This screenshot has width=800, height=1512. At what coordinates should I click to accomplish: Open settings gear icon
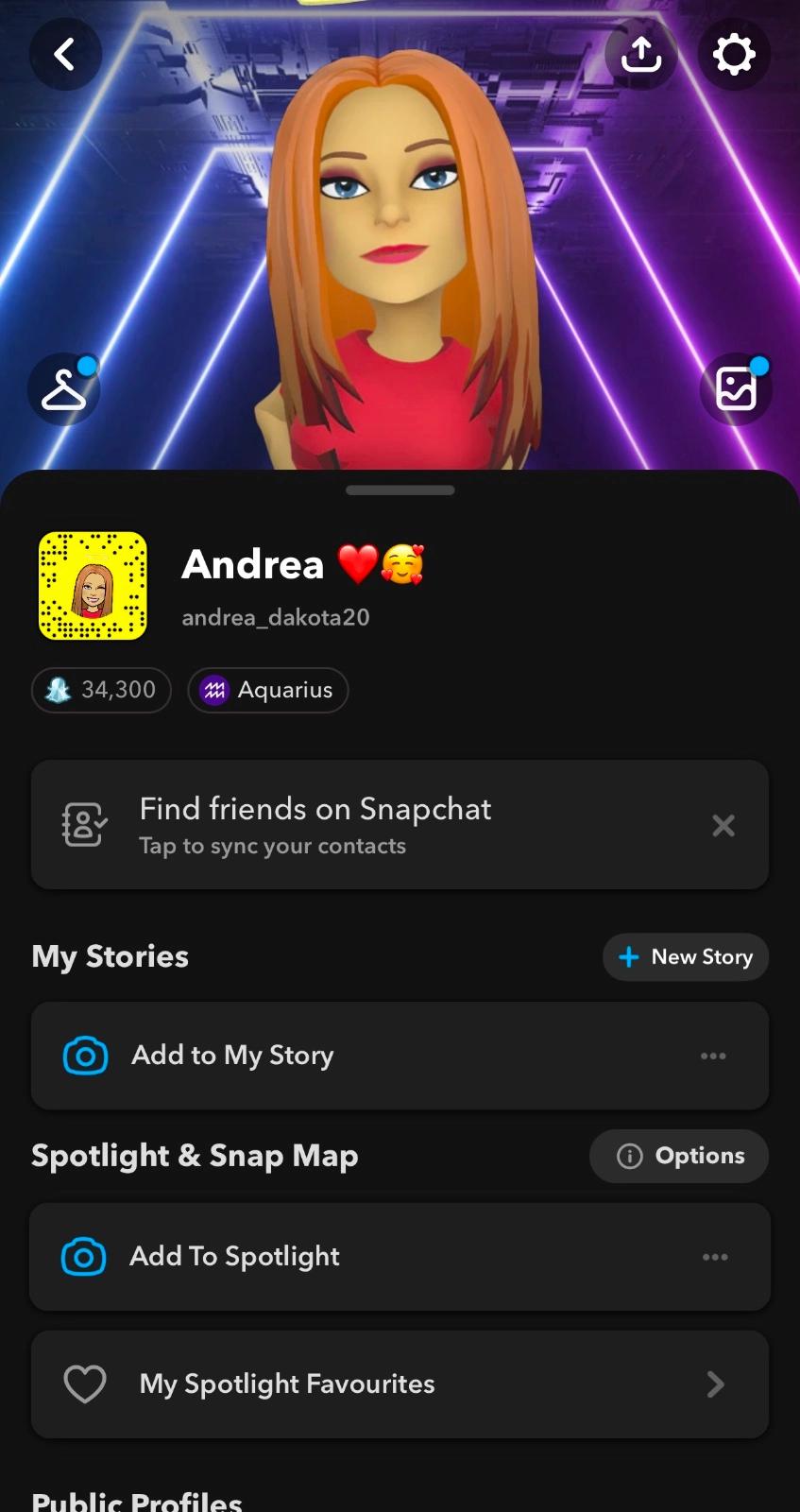[x=734, y=55]
